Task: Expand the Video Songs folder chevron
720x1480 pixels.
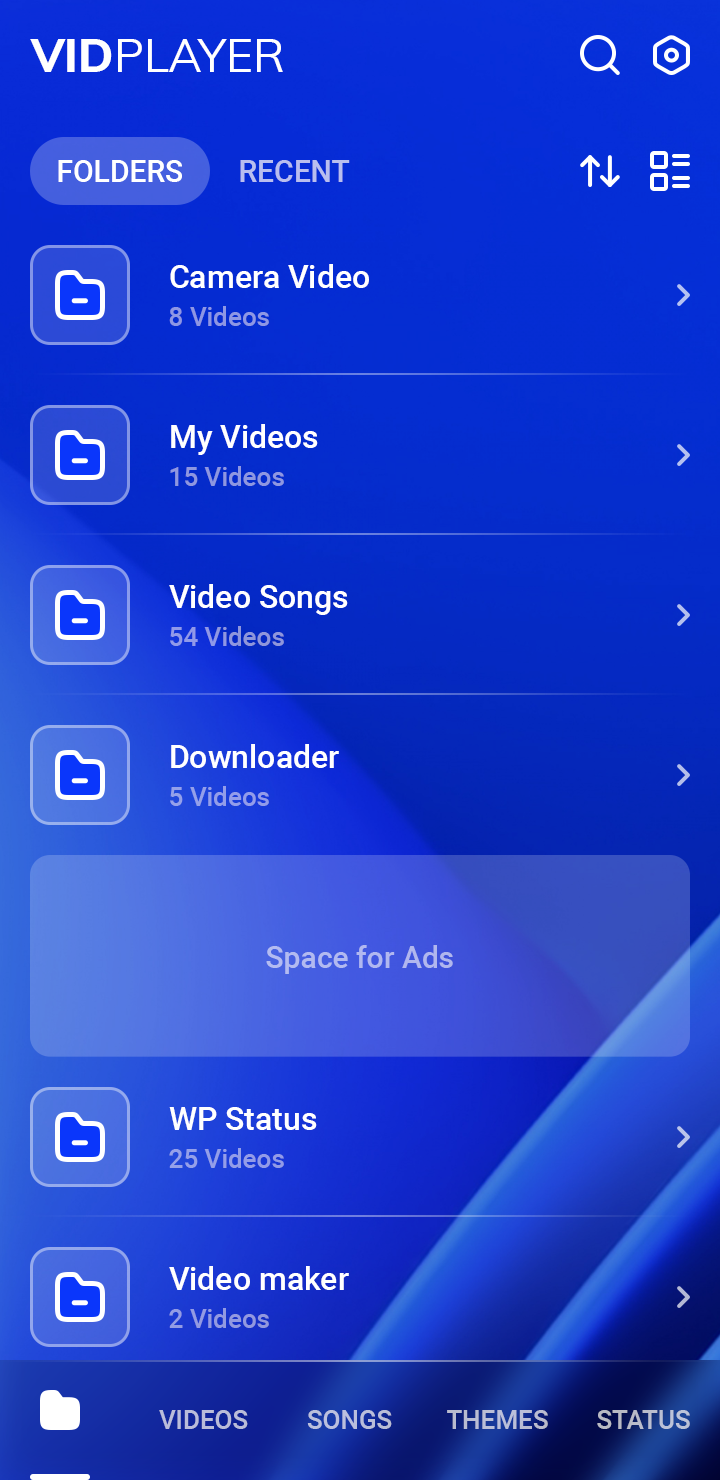Action: point(683,615)
